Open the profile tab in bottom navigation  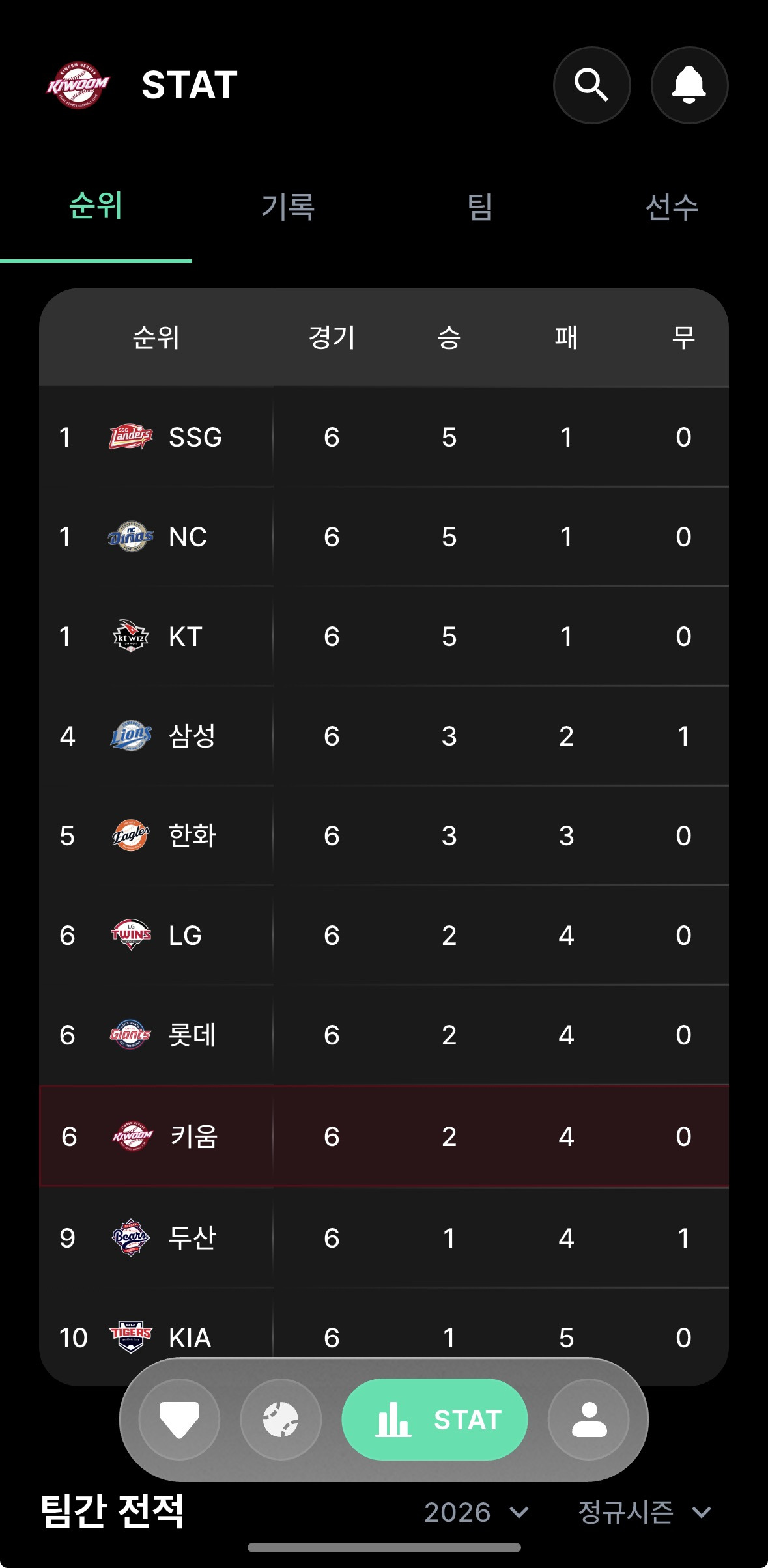click(589, 1420)
